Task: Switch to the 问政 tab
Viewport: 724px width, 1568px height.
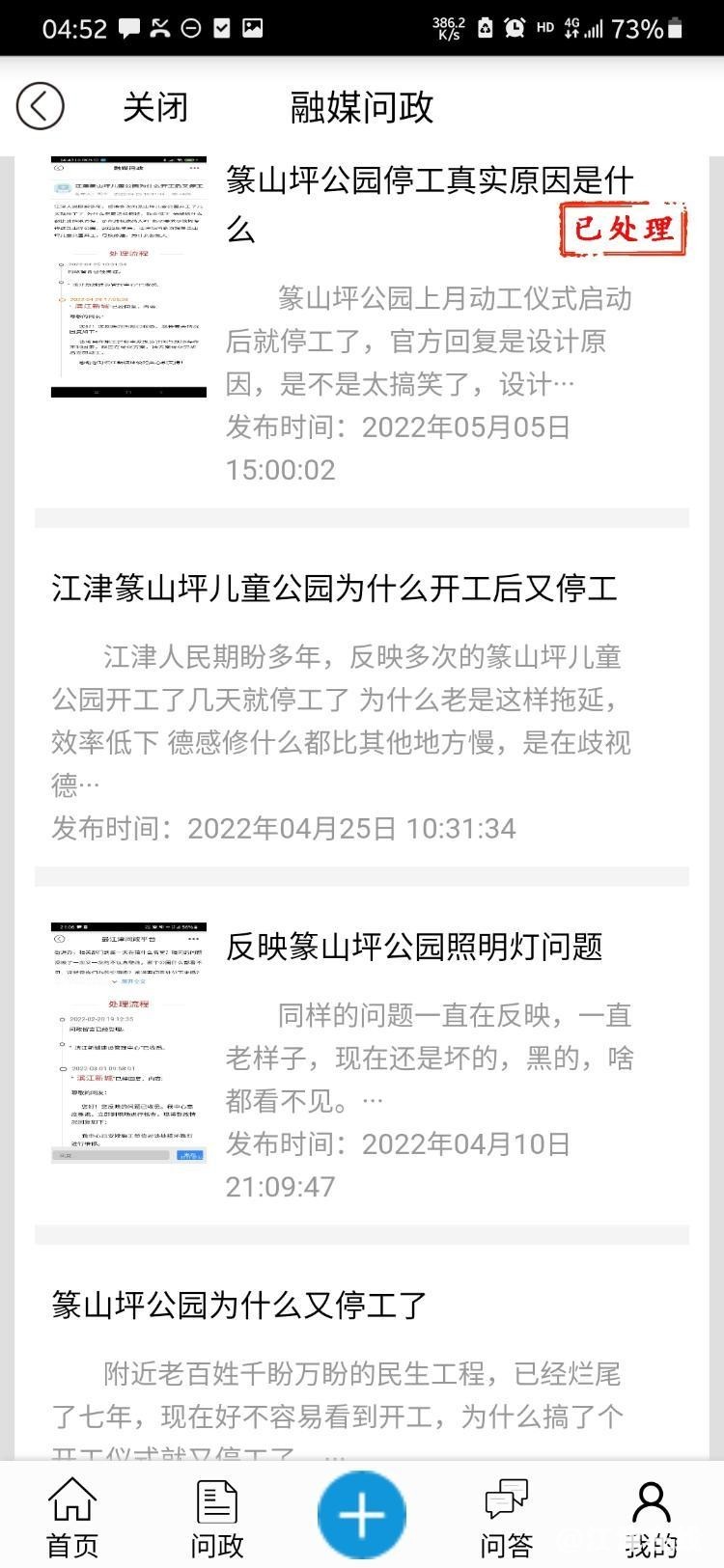Action: 216,1517
